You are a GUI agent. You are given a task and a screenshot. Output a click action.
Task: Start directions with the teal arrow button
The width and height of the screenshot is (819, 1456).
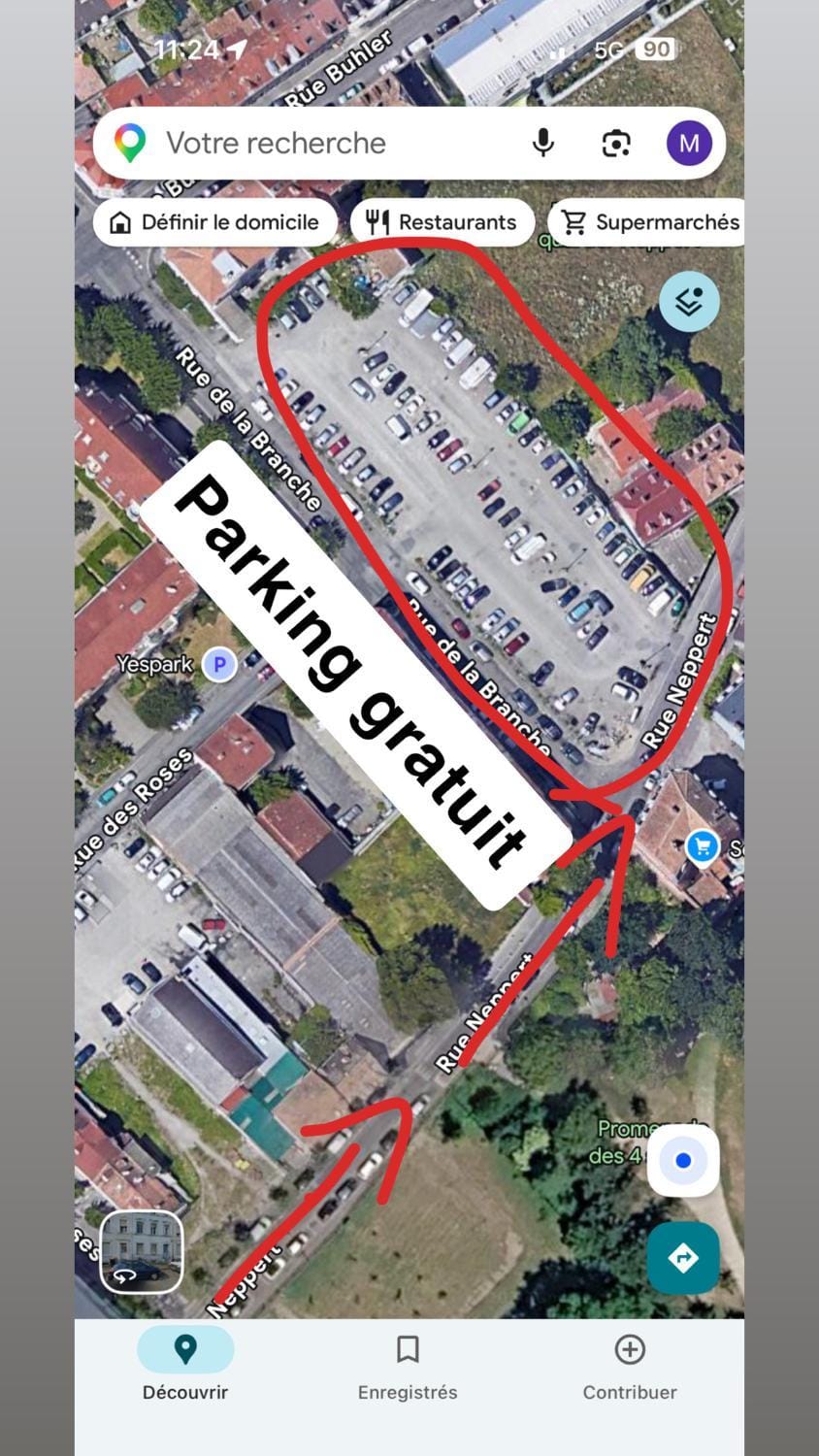[683, 1258]
